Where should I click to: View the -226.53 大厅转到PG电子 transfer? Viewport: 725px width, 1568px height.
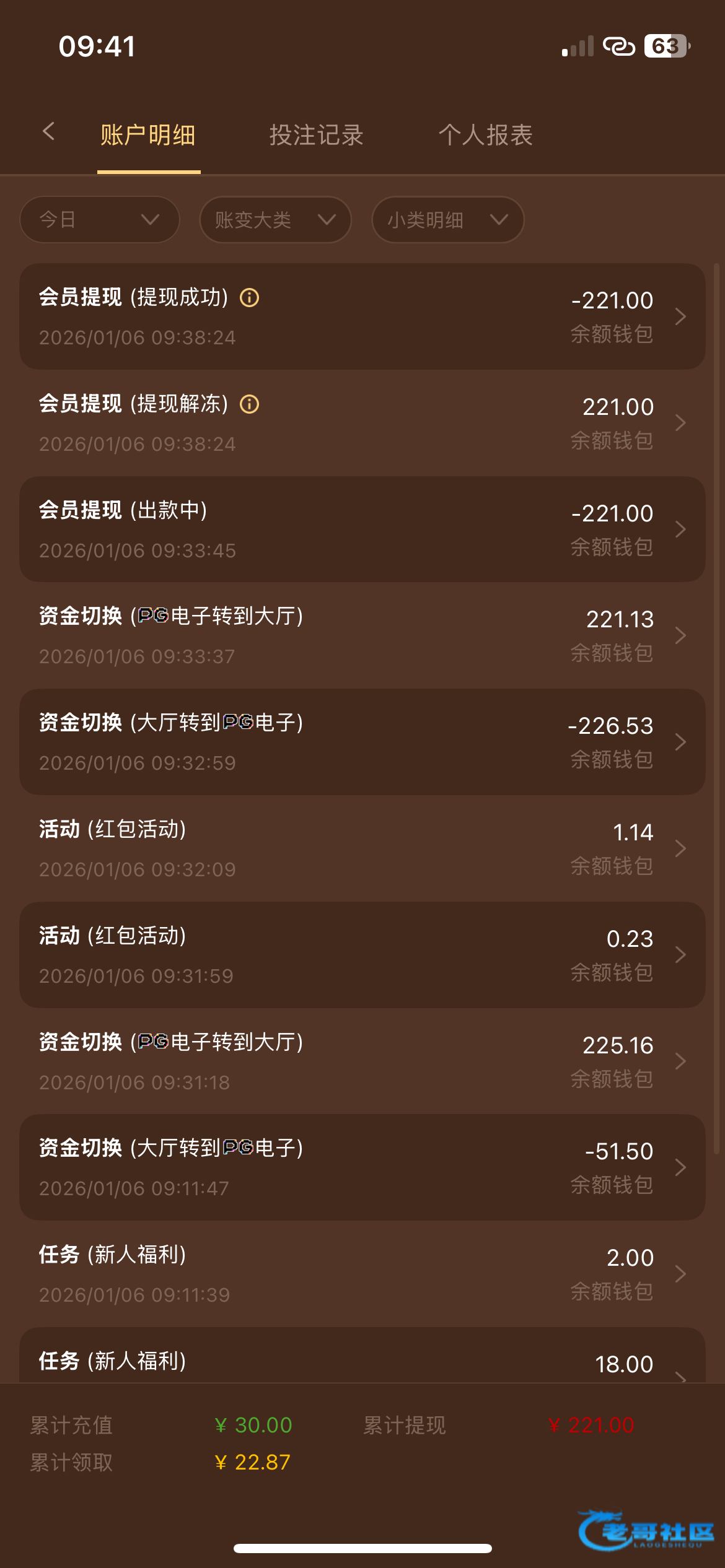[x=362, y=742]
